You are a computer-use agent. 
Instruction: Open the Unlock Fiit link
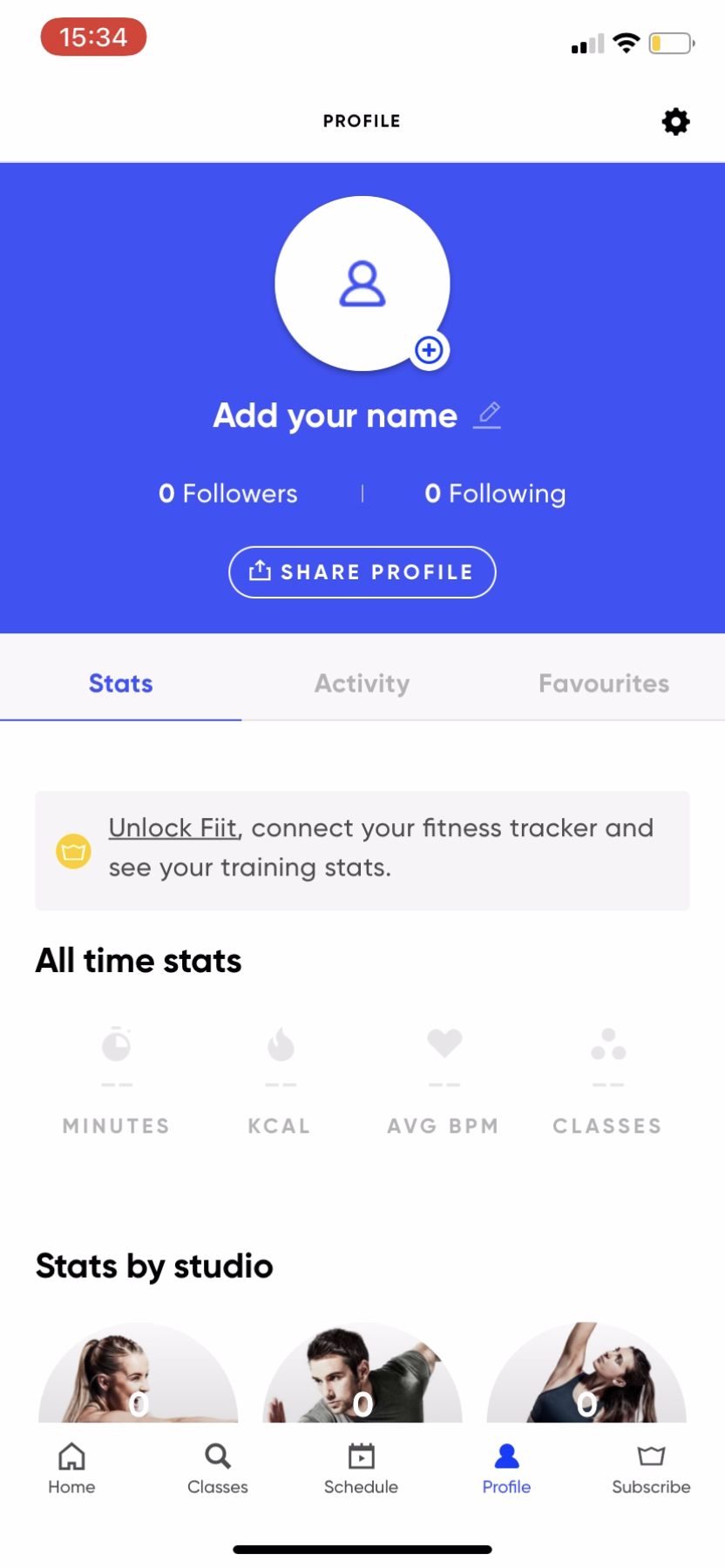click(x=173, y=828)
